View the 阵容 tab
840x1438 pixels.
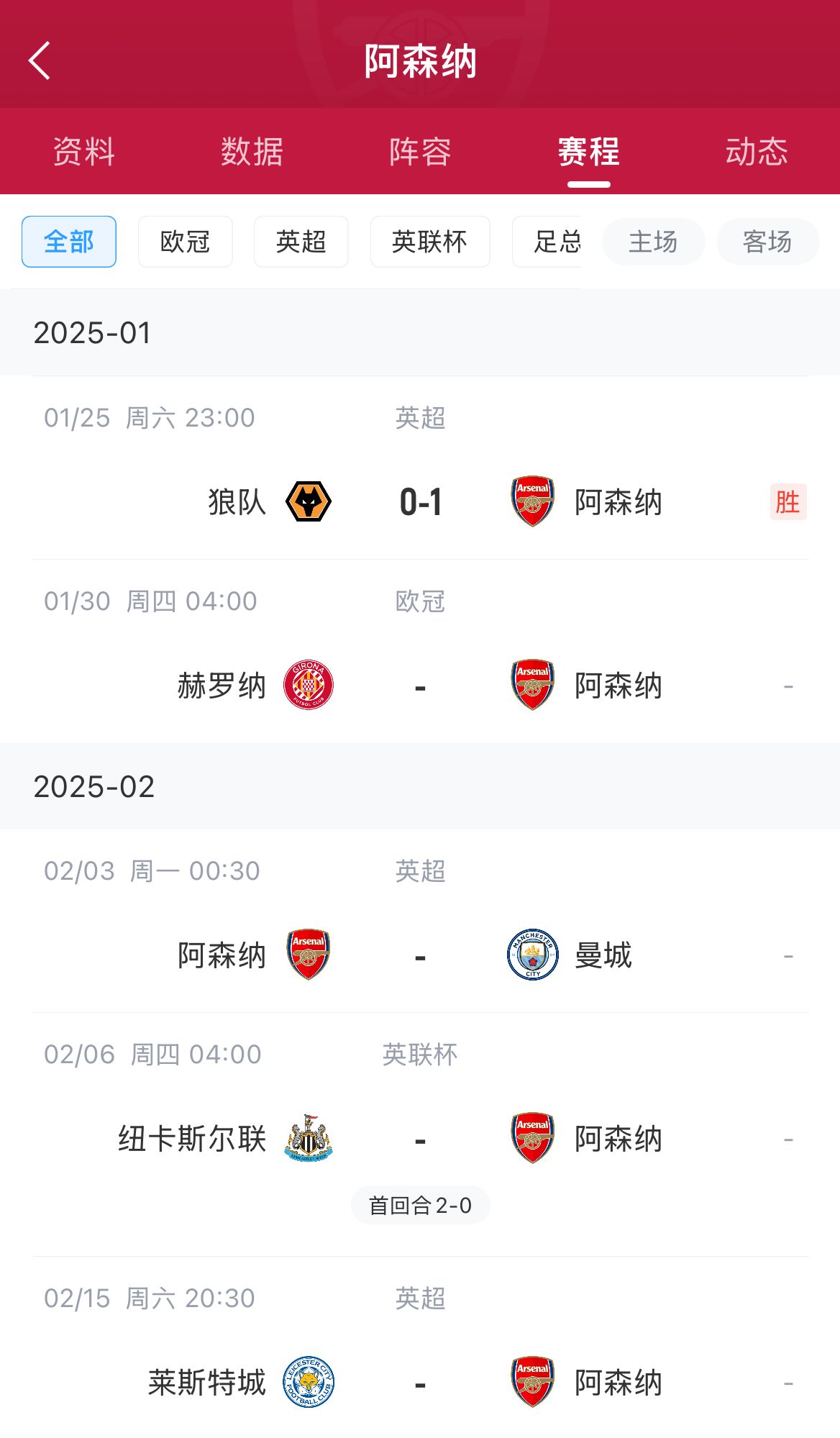[x=420, y=152]
